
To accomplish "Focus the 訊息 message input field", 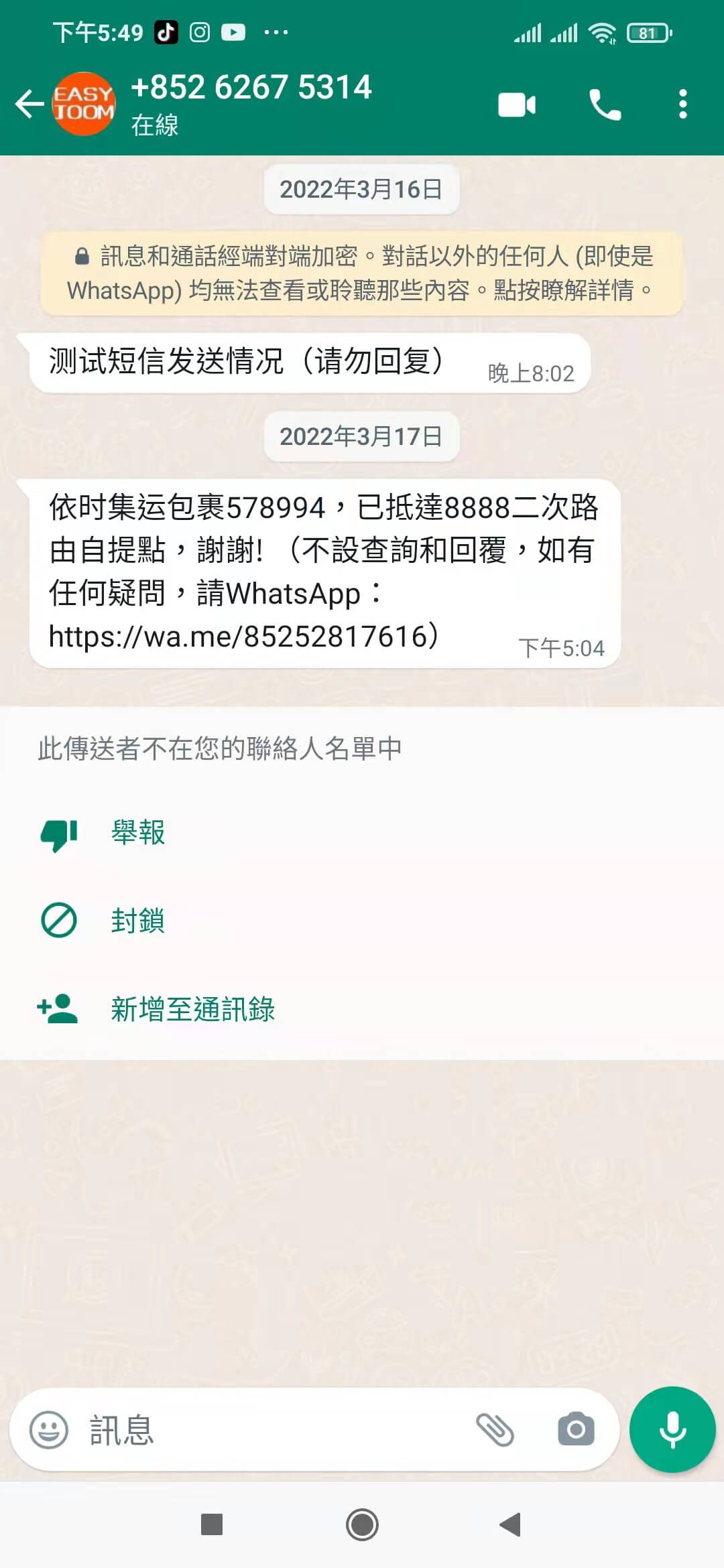I will click(268, 1430).
